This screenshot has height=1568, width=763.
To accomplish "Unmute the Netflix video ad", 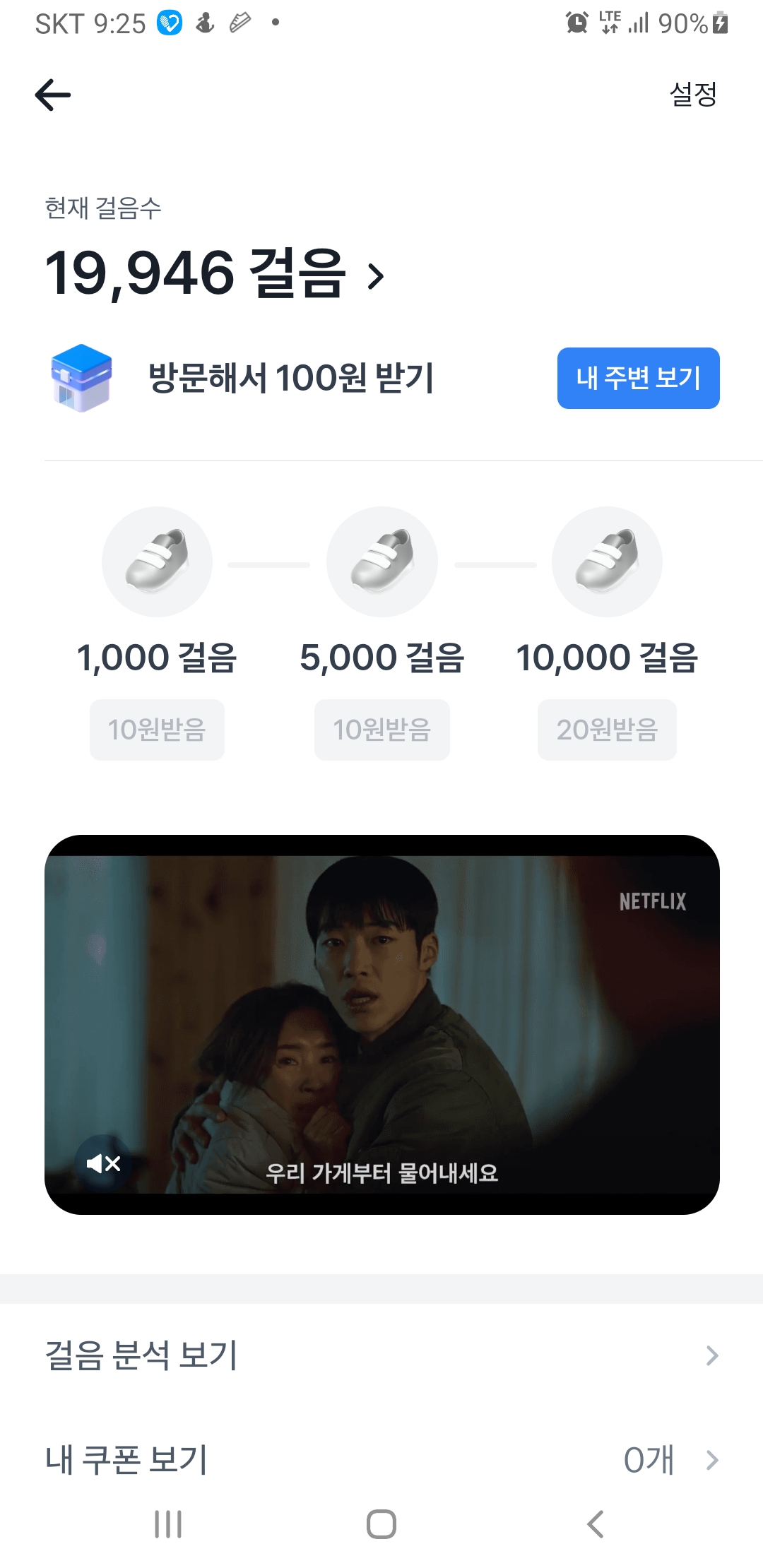I will pyautogui.click(x=103, y=1163).
